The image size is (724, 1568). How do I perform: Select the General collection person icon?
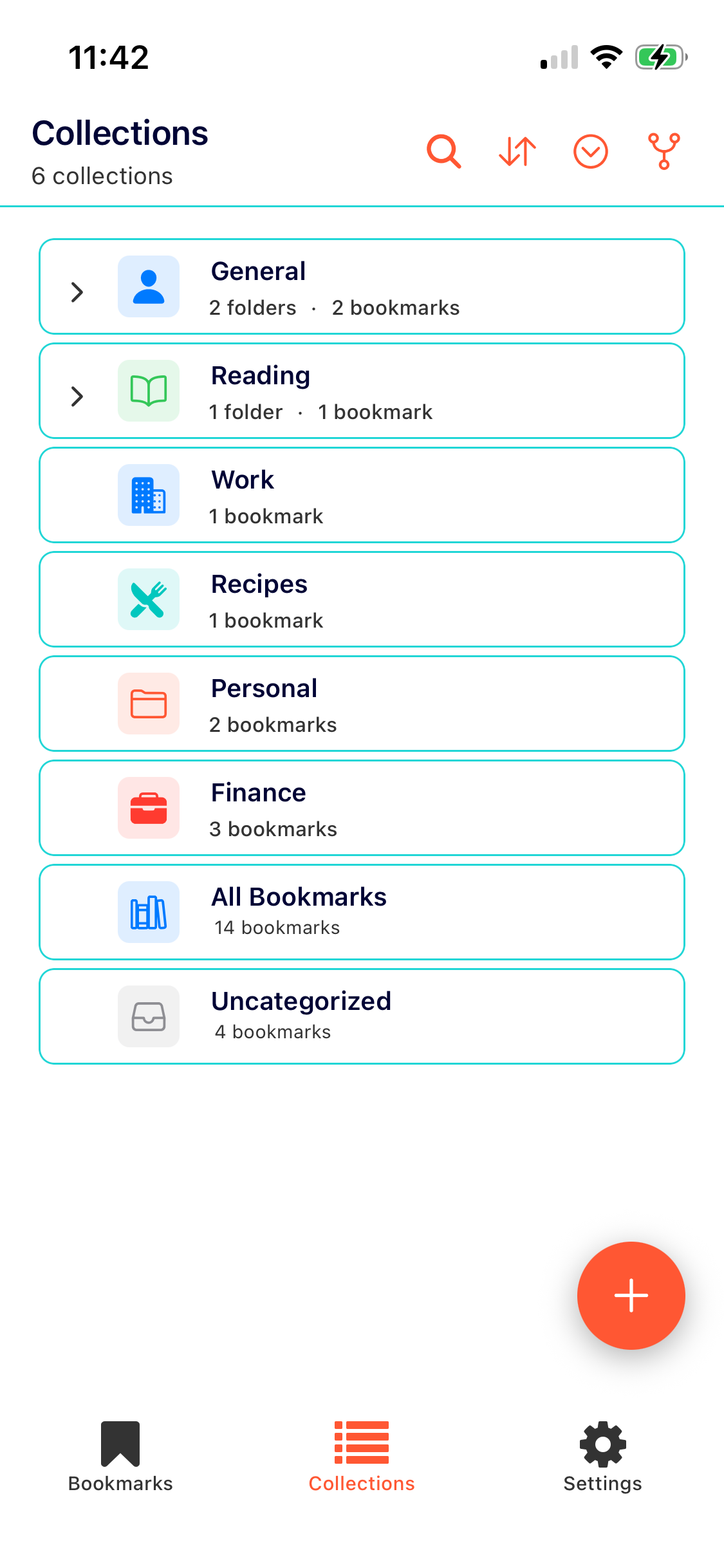click(x=148, y=286)
